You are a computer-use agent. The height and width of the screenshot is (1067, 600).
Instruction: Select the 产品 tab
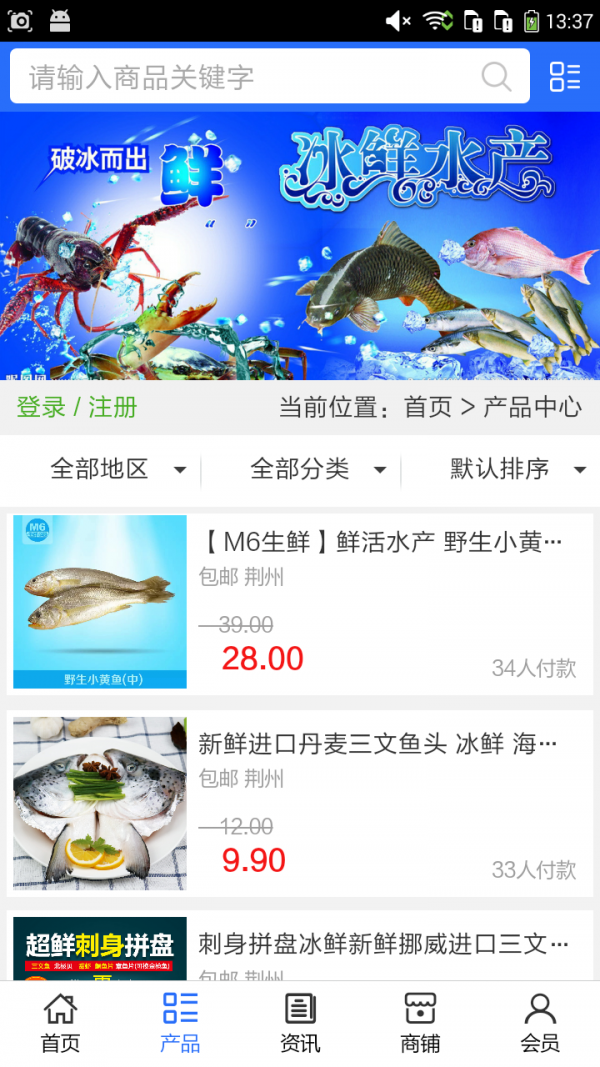tap(180, 1023)
